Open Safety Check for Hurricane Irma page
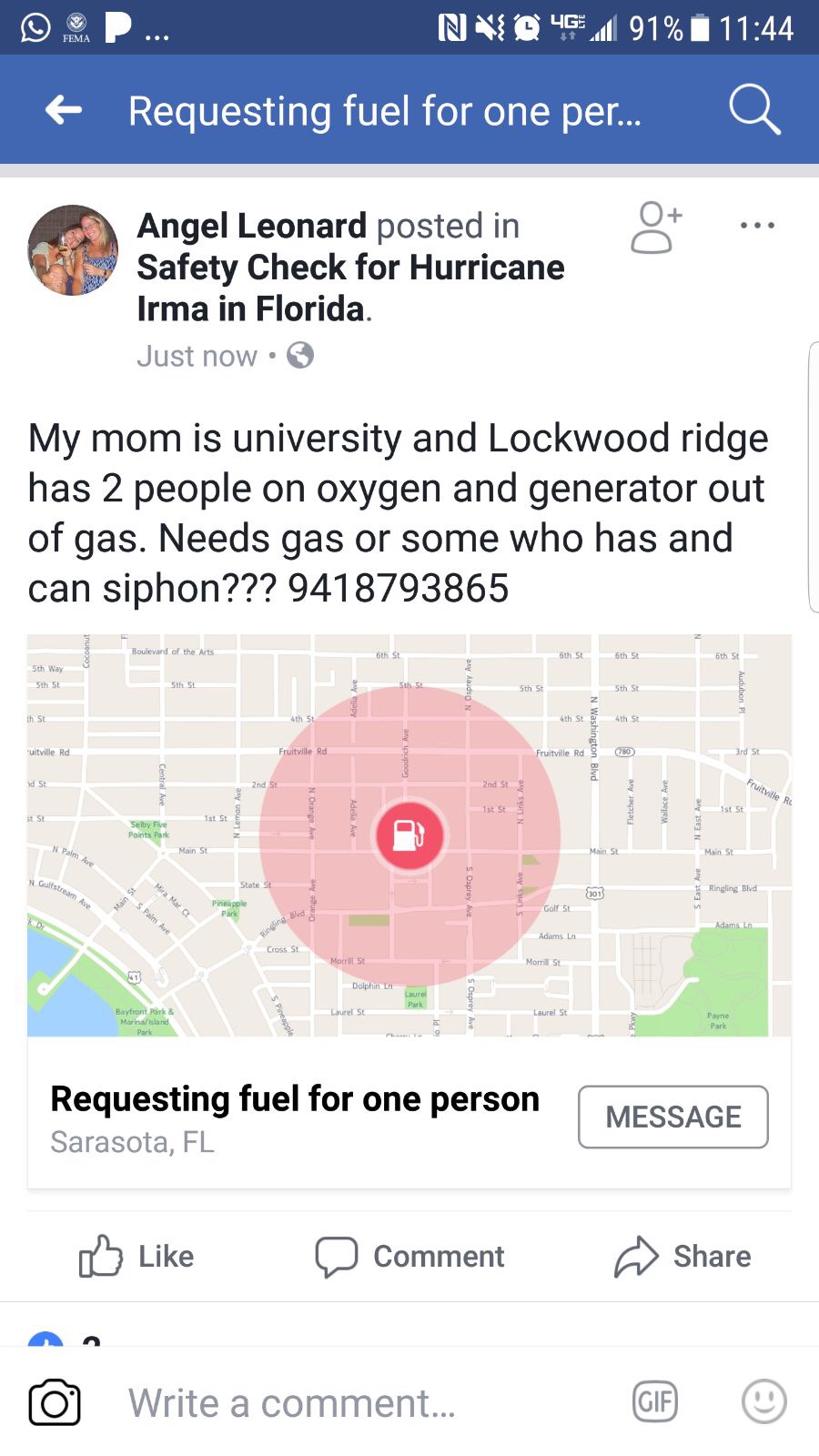The image size is (819, 1456). pyautogui.click(x=350, y=288)
